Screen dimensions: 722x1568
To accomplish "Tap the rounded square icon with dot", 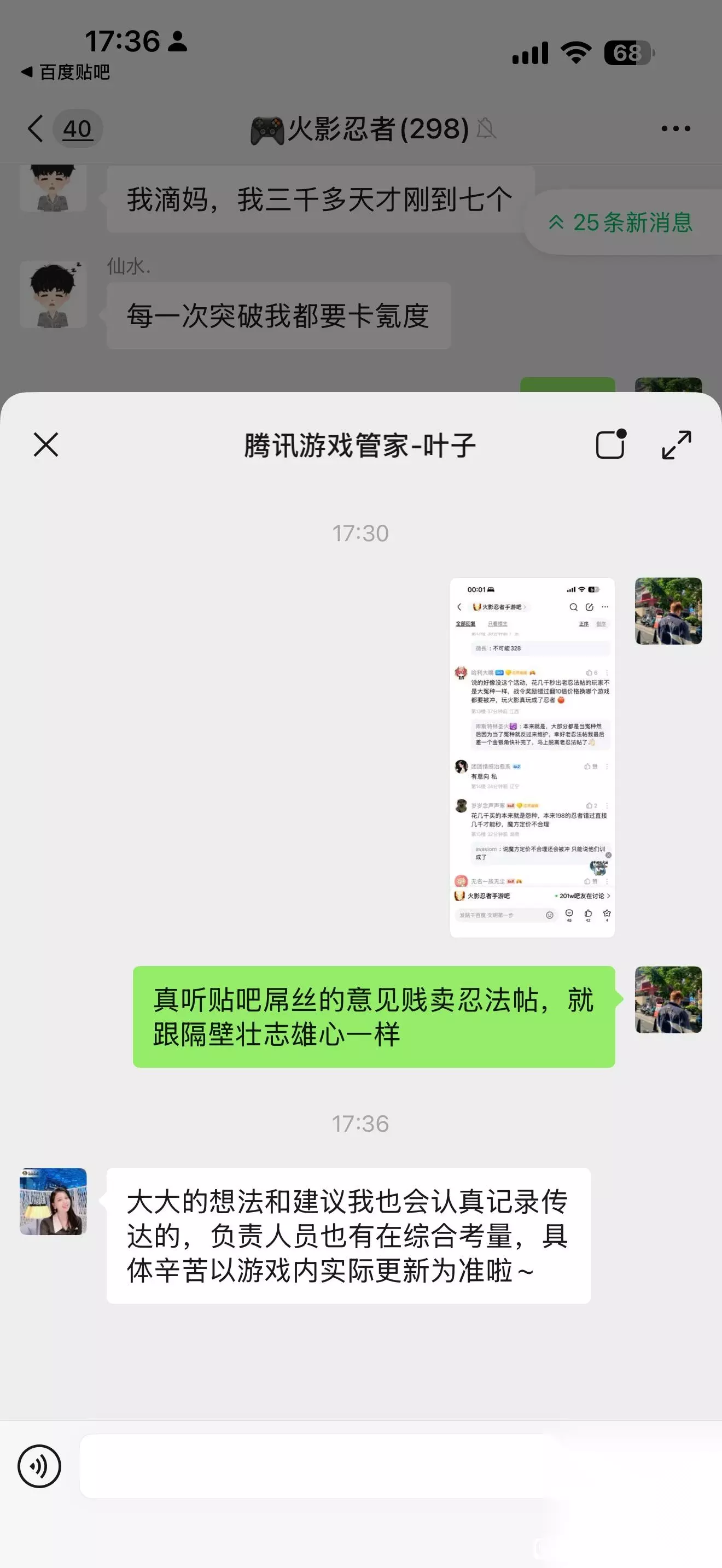I will [x=611, y=444].
